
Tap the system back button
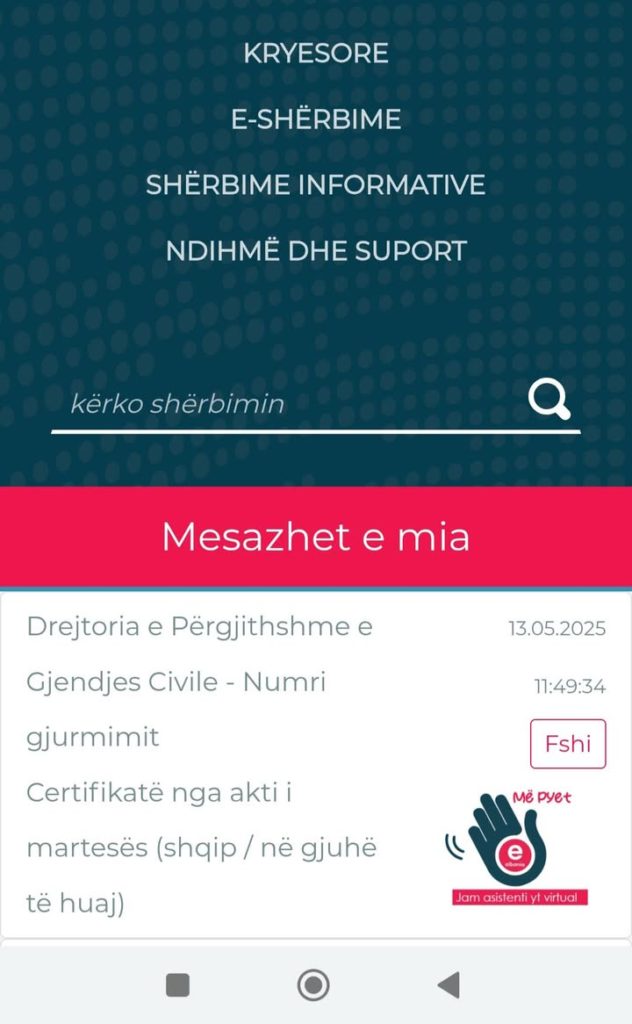[449, 985]
